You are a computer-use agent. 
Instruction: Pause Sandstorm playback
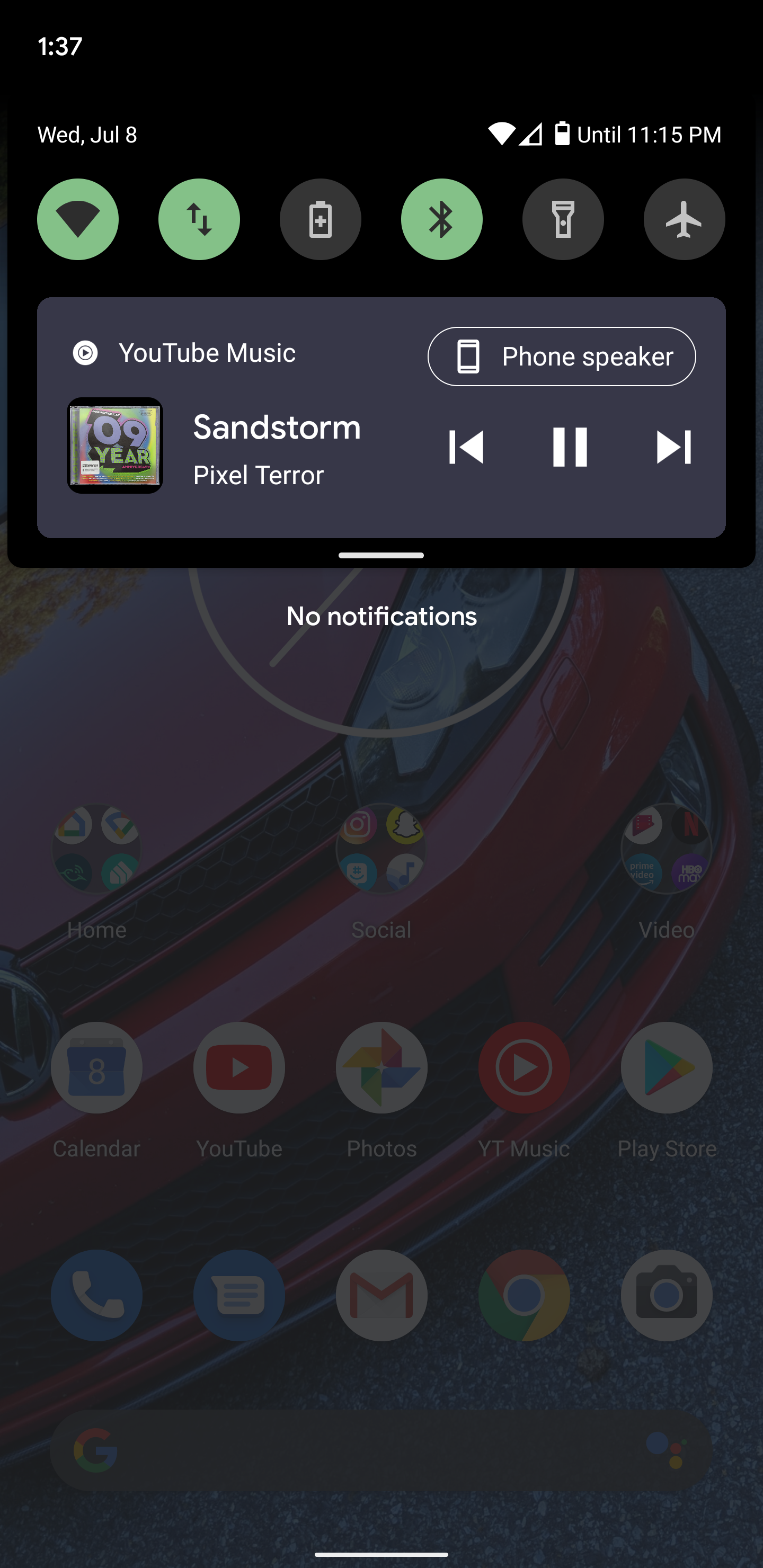pos(570,447)
